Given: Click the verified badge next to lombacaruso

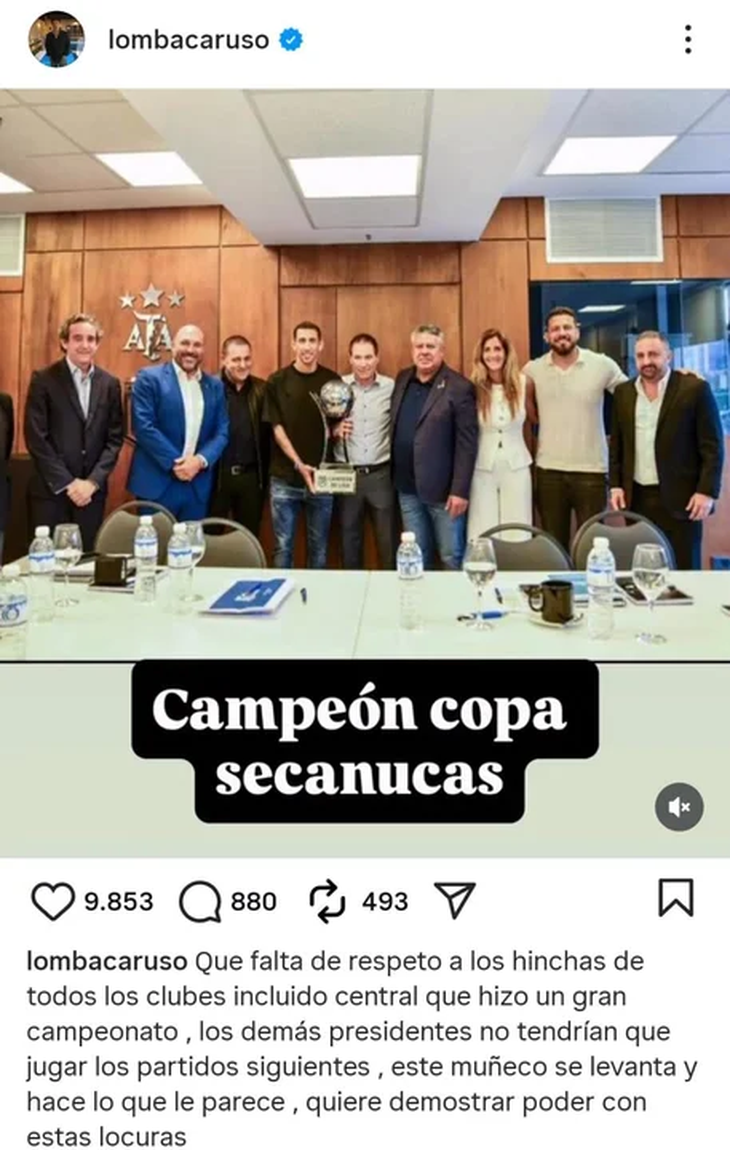Looking at the screenshot, I should 289,41.
